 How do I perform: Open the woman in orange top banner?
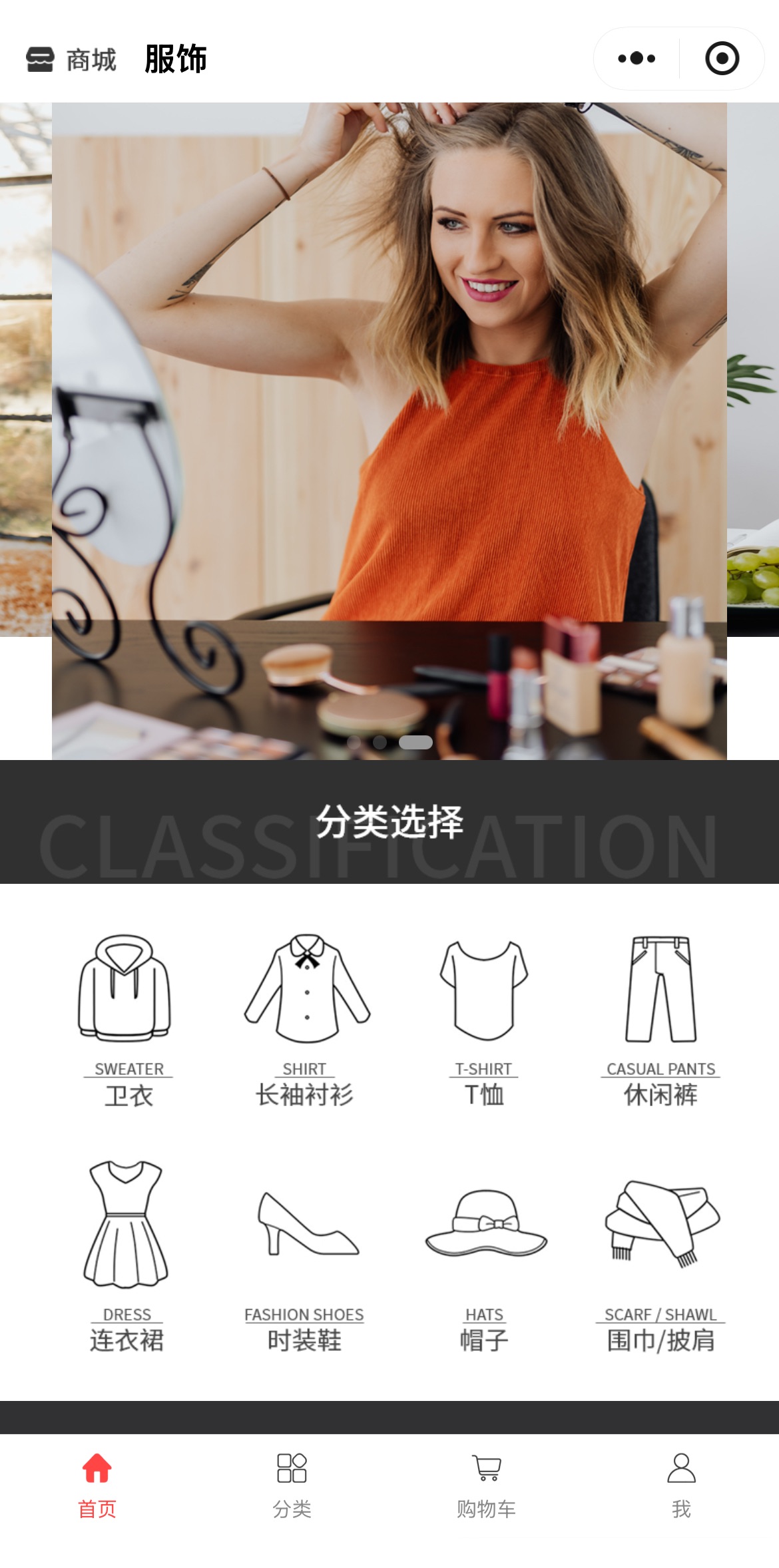[x=389, y=399]
